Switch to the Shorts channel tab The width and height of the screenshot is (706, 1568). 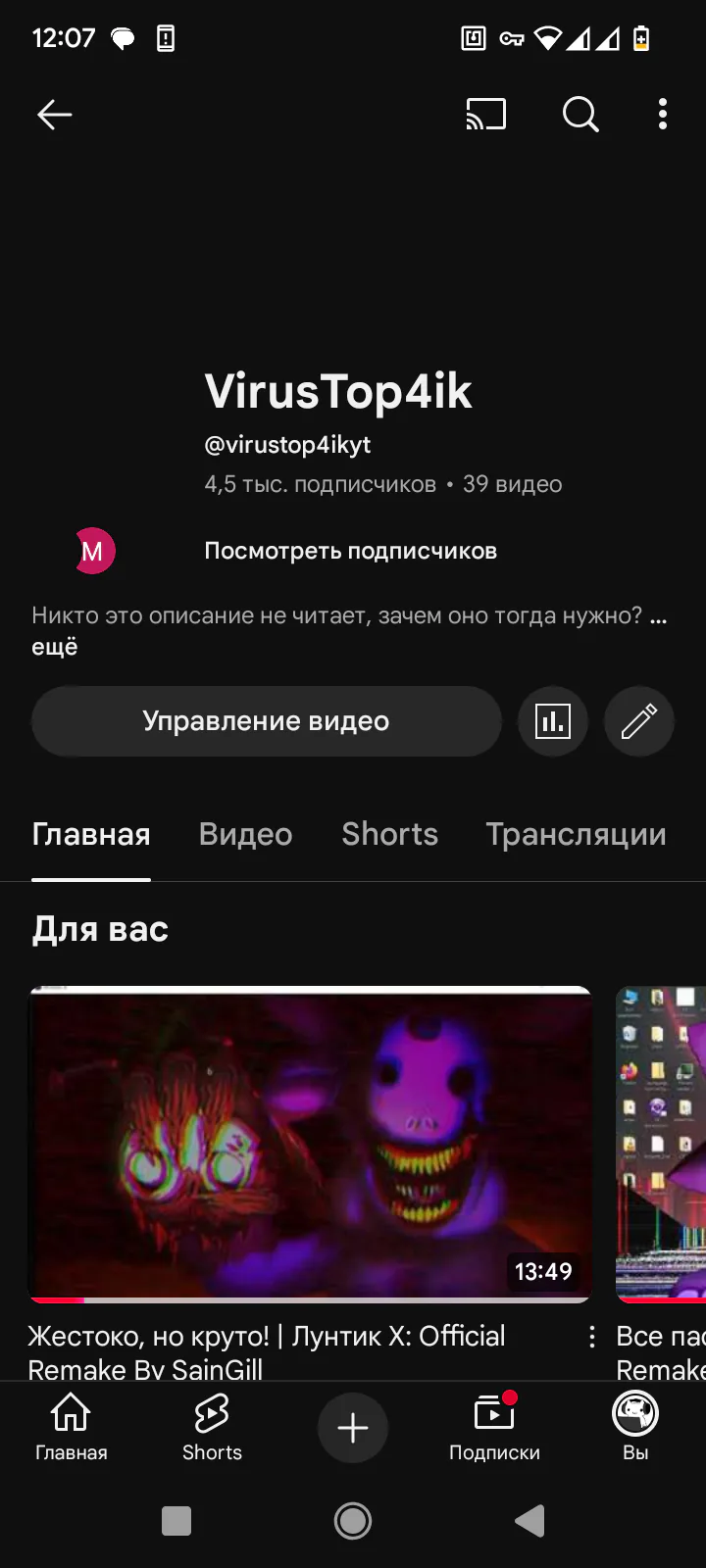pyautogui.click(x=389, y=834)
